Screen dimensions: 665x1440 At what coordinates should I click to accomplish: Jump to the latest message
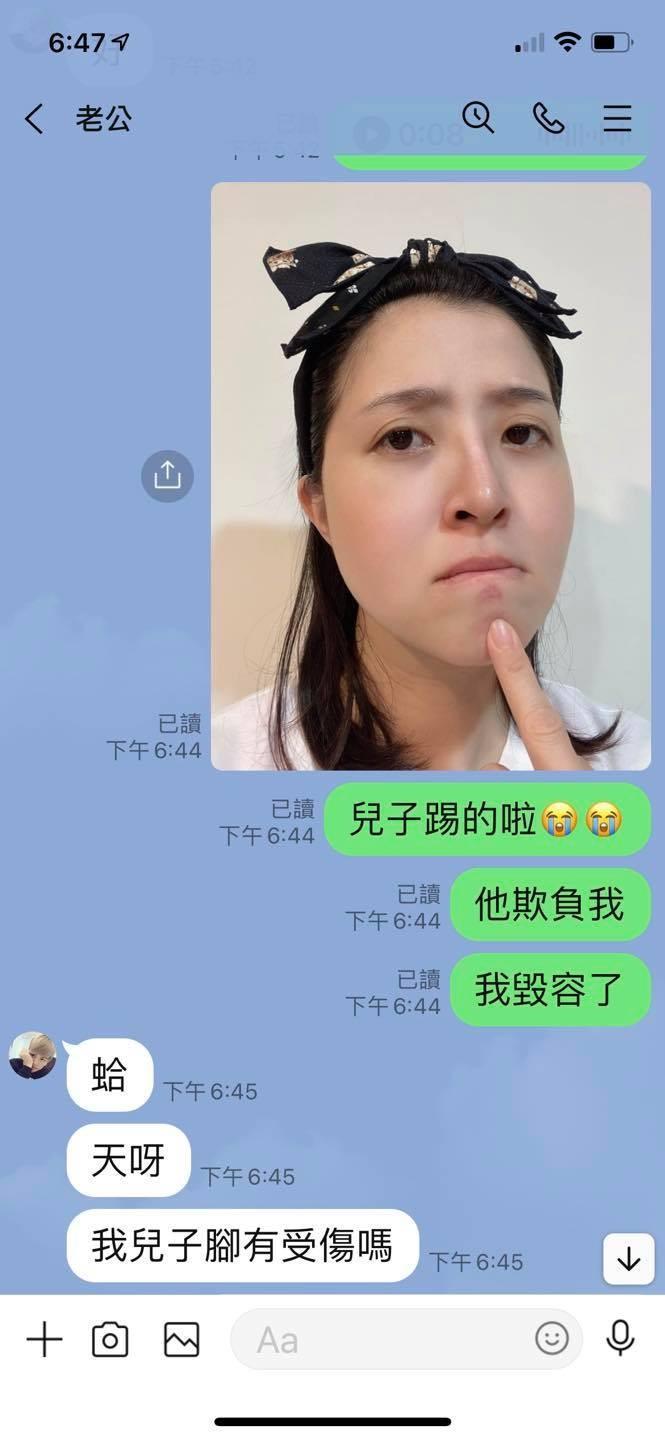click(628, 1259)
